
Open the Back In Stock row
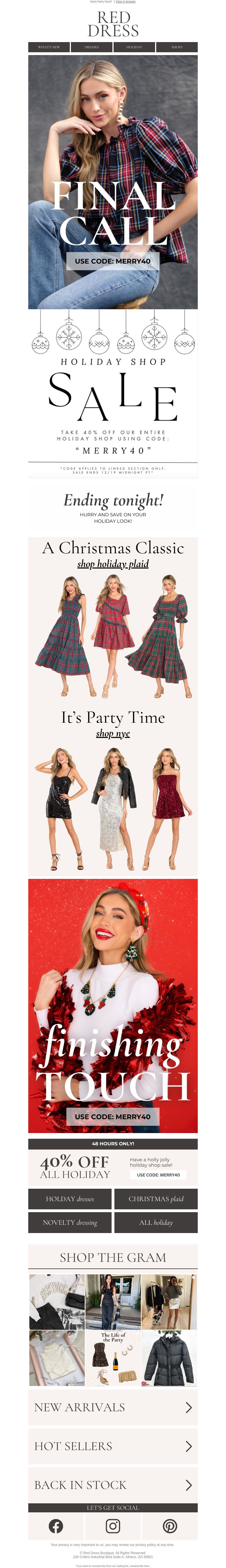pyautogui.click(x=113, y=1485)
